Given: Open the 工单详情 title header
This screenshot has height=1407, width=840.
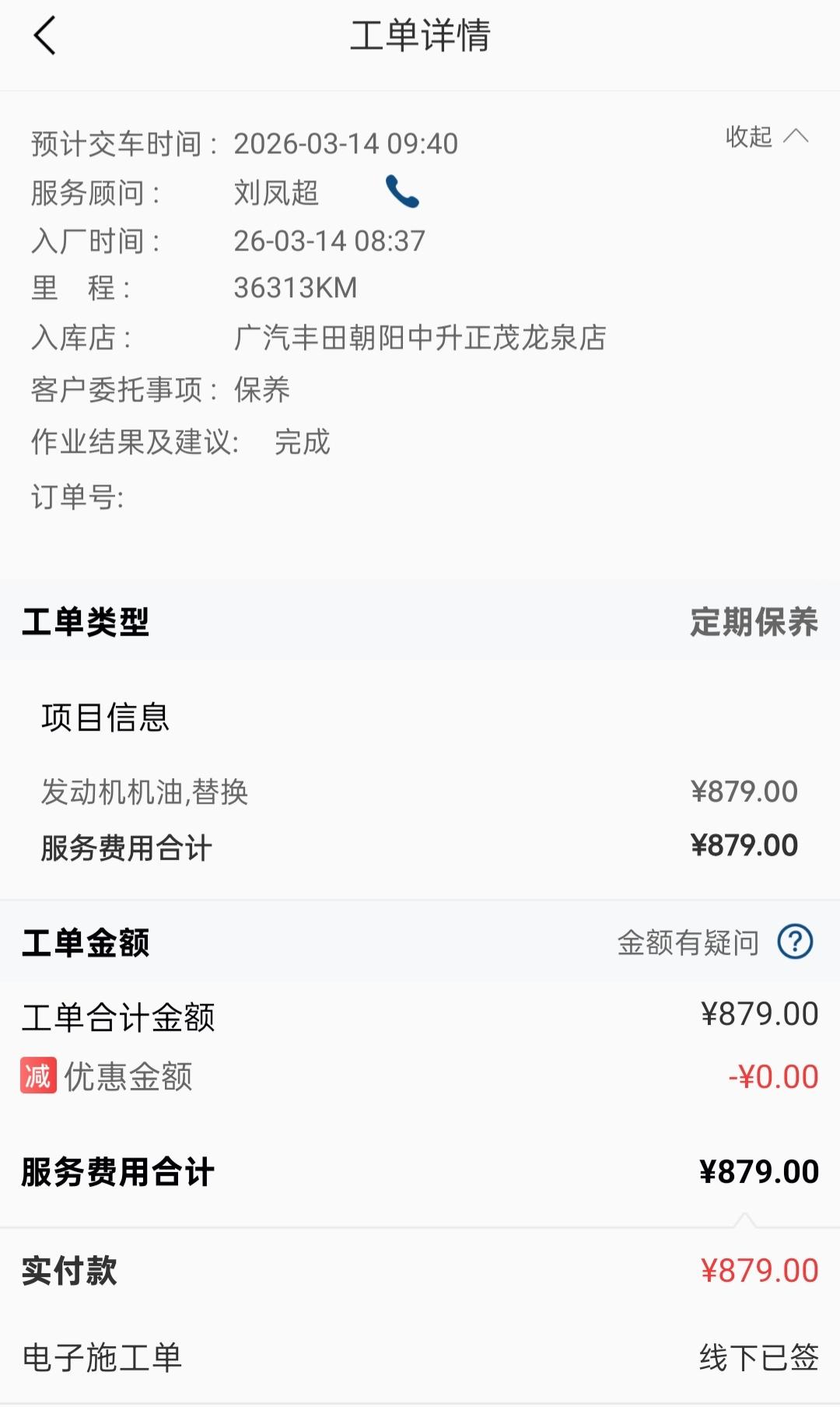Looking at the screenshot, I should coord(420,34).
